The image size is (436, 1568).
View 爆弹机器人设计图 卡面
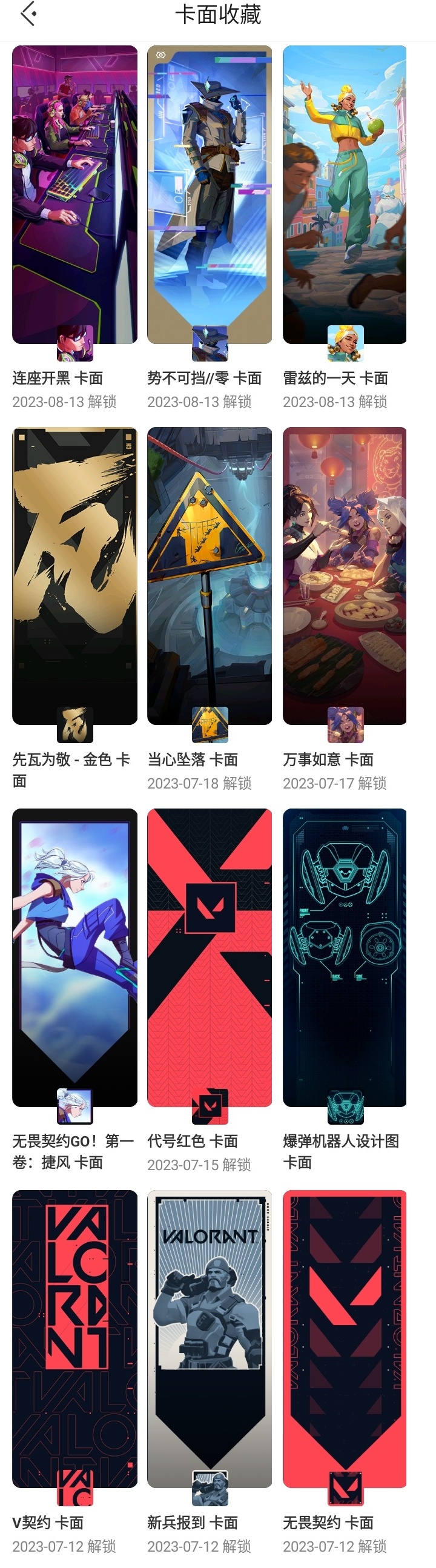point(345,957)
